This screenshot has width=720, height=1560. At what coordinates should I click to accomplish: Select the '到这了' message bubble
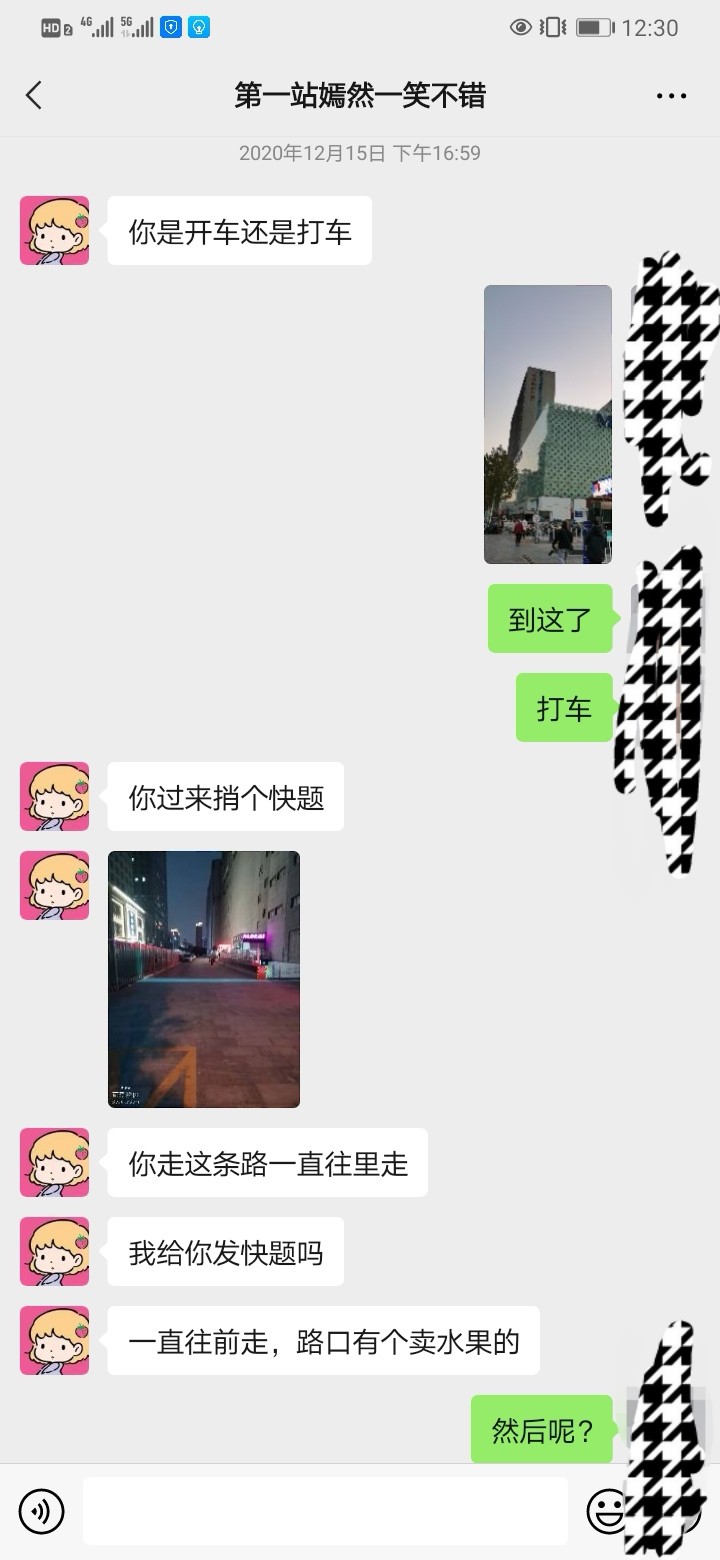(550, 619)
